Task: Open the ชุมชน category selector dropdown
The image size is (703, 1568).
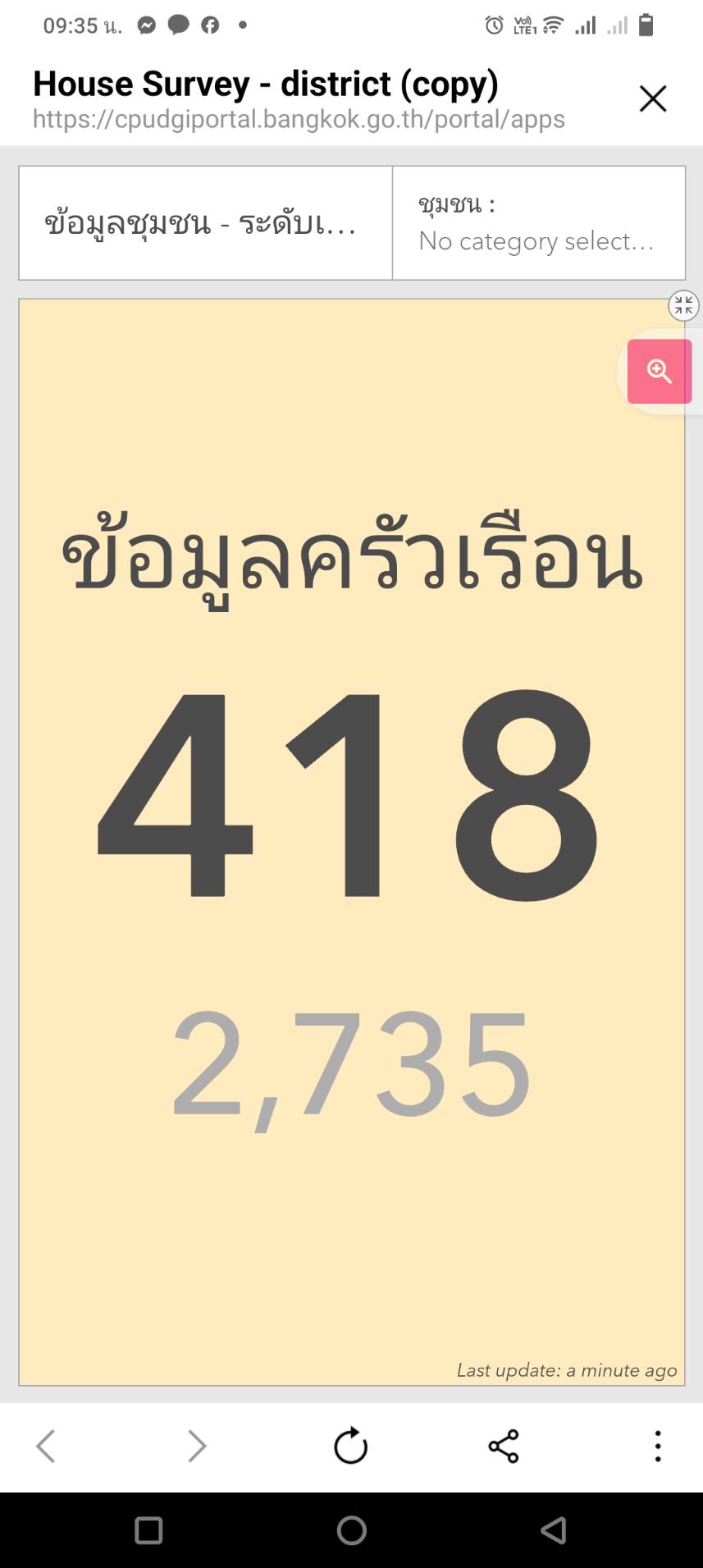Action: 538,223
